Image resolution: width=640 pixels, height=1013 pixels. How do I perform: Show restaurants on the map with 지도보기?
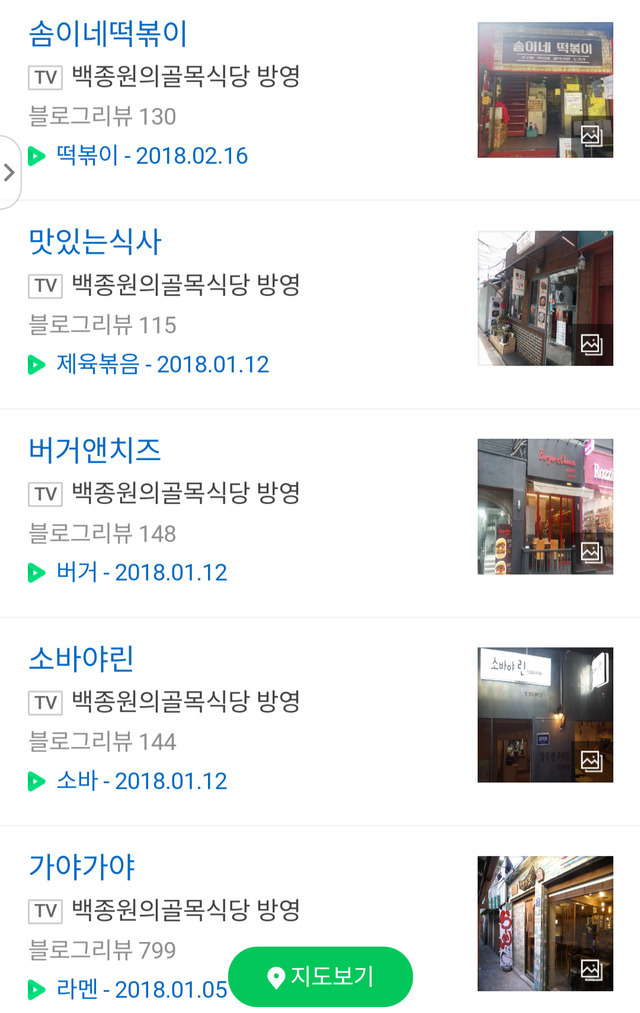click(320, 977)
